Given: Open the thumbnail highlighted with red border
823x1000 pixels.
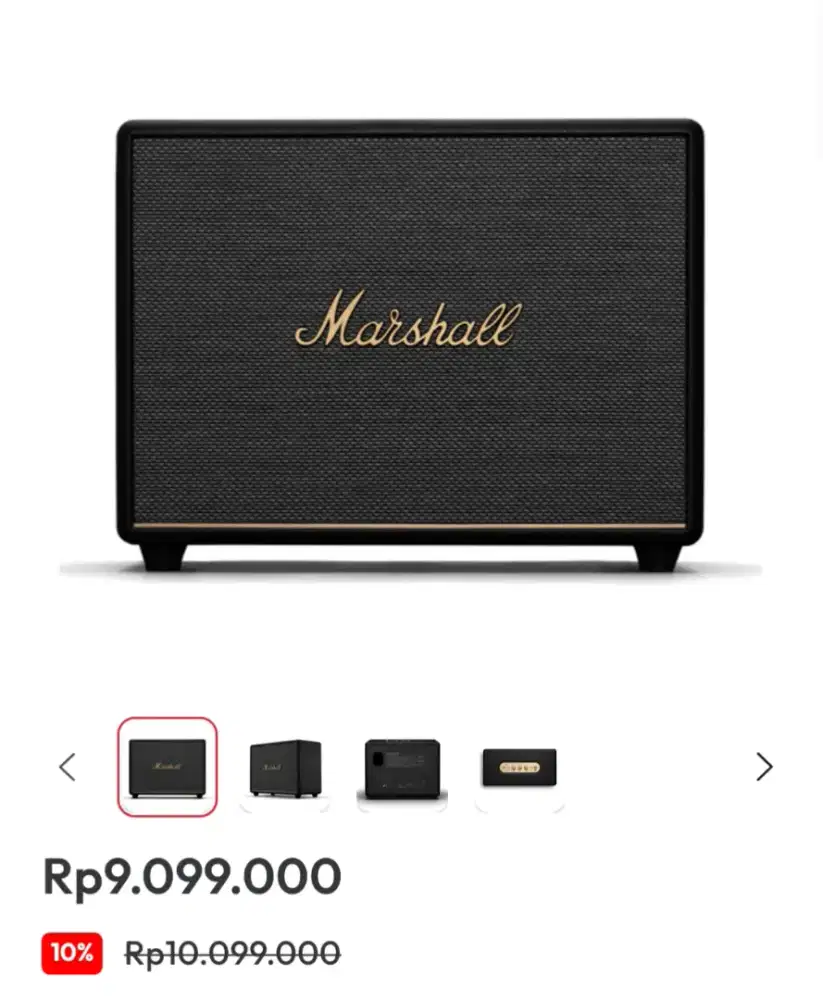Looking at the screenshot, I should click(166, 767).
